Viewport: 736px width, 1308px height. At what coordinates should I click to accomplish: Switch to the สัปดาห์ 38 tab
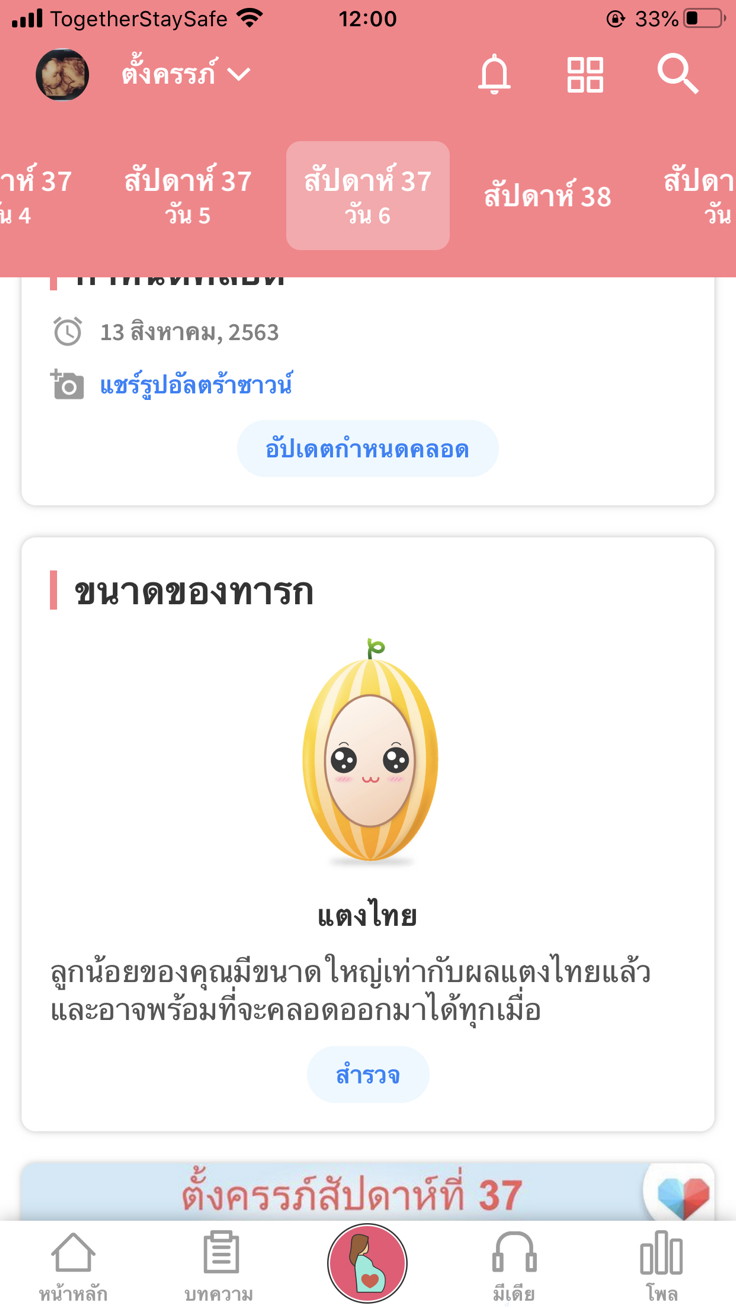[x=547, y=196]
